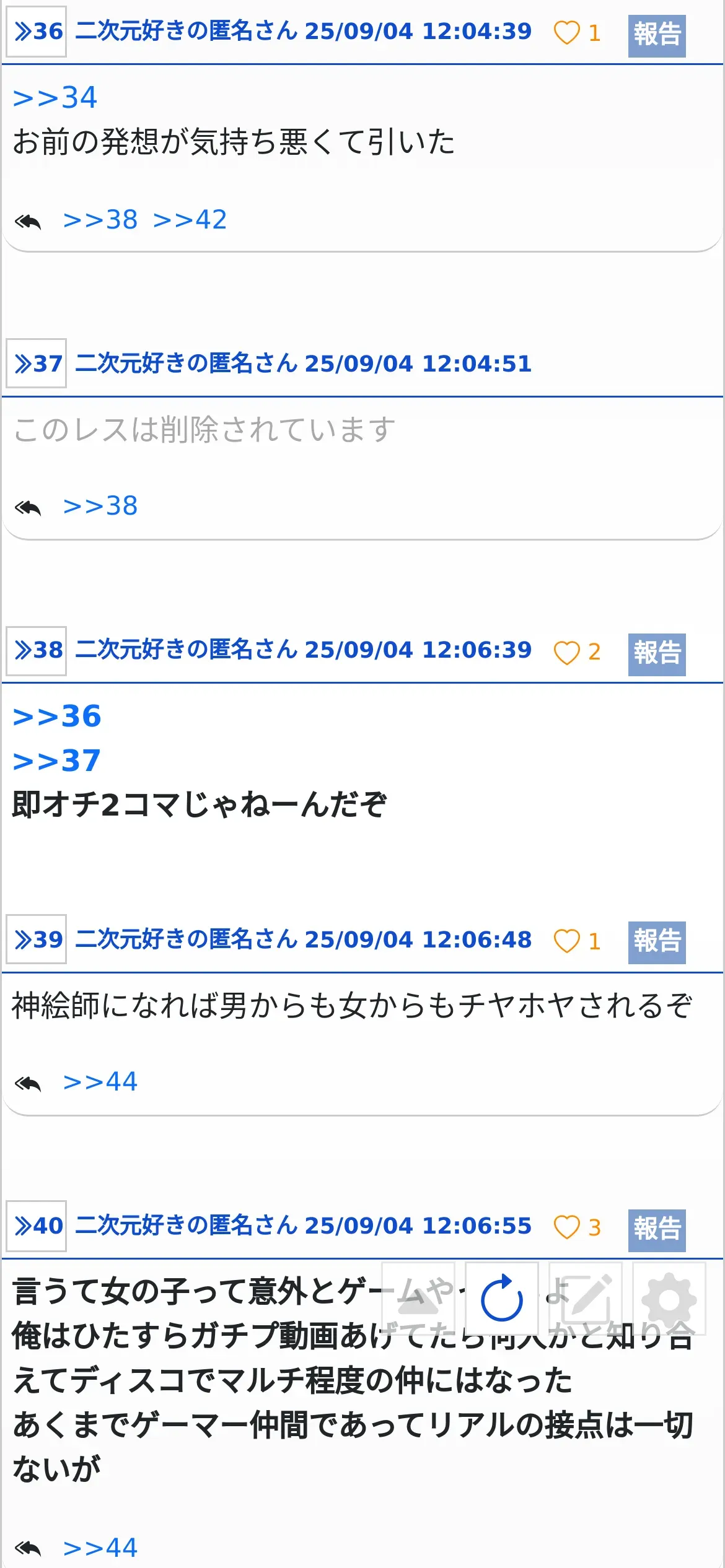The height and width of the screenshot is (1568, 725).
Task: Open reply >>38 listed under post 36
Action: pyautogui.click(x=100, y=220)
